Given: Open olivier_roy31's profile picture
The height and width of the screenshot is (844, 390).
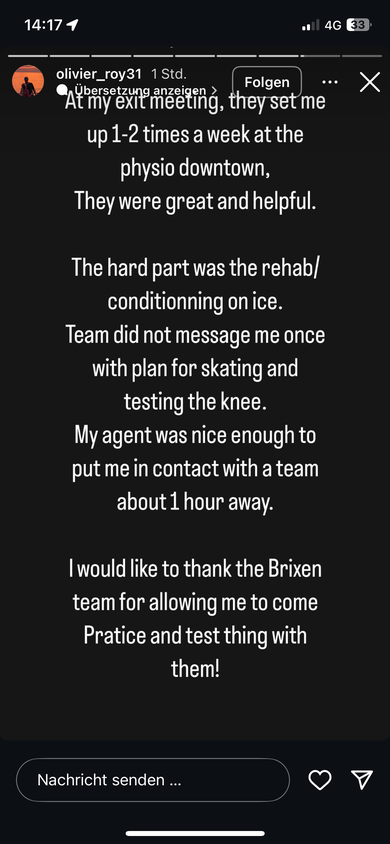Looking at the screenshot, I should tap(27, 81).
